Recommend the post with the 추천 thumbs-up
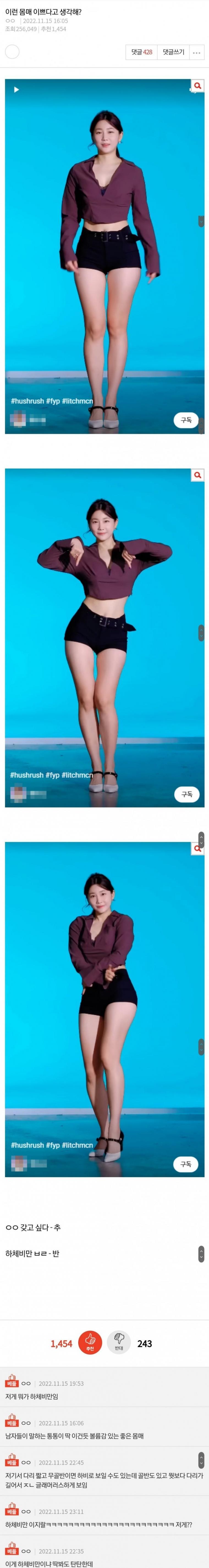Image resolution: width=209 pixels, height=1568 pixels. [90, 1343]
